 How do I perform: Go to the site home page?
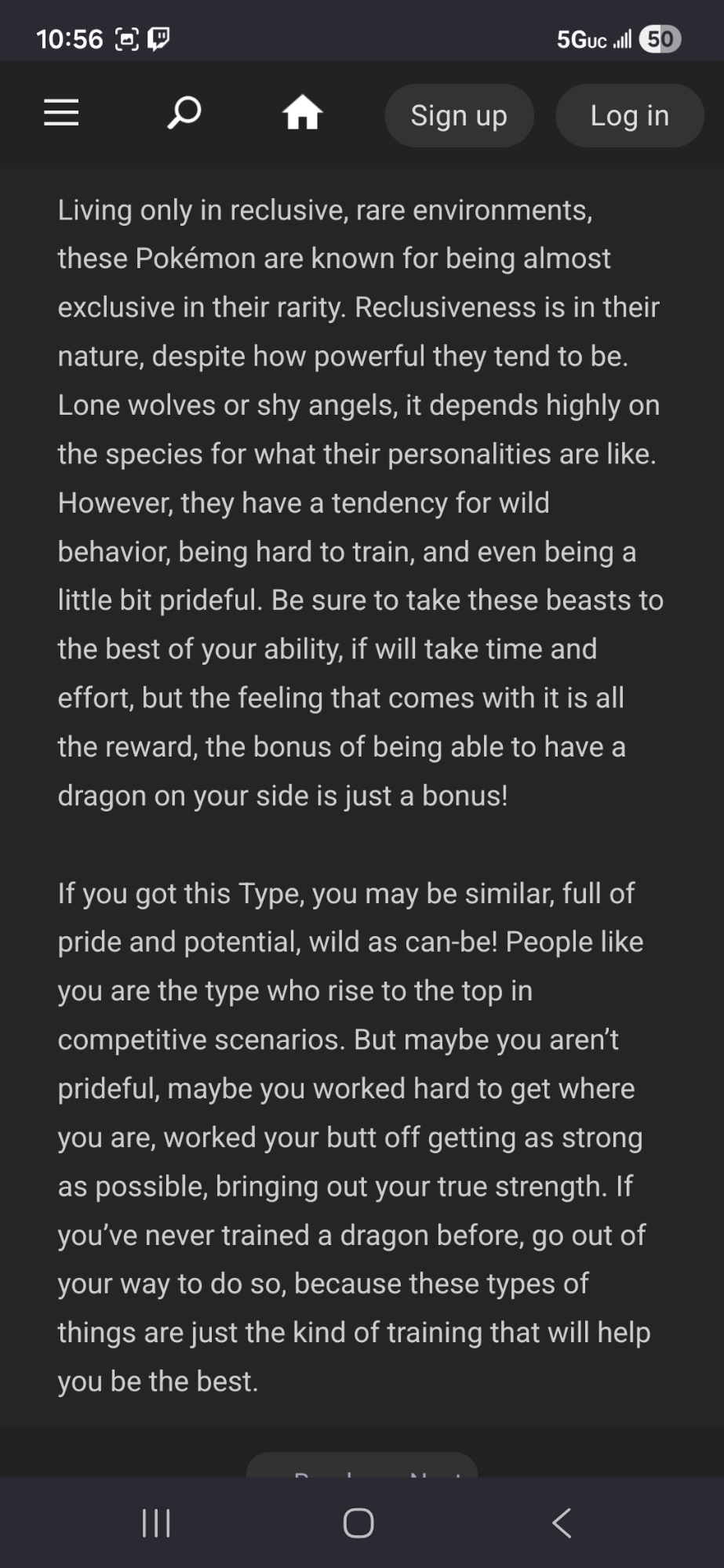pos(302,113)
